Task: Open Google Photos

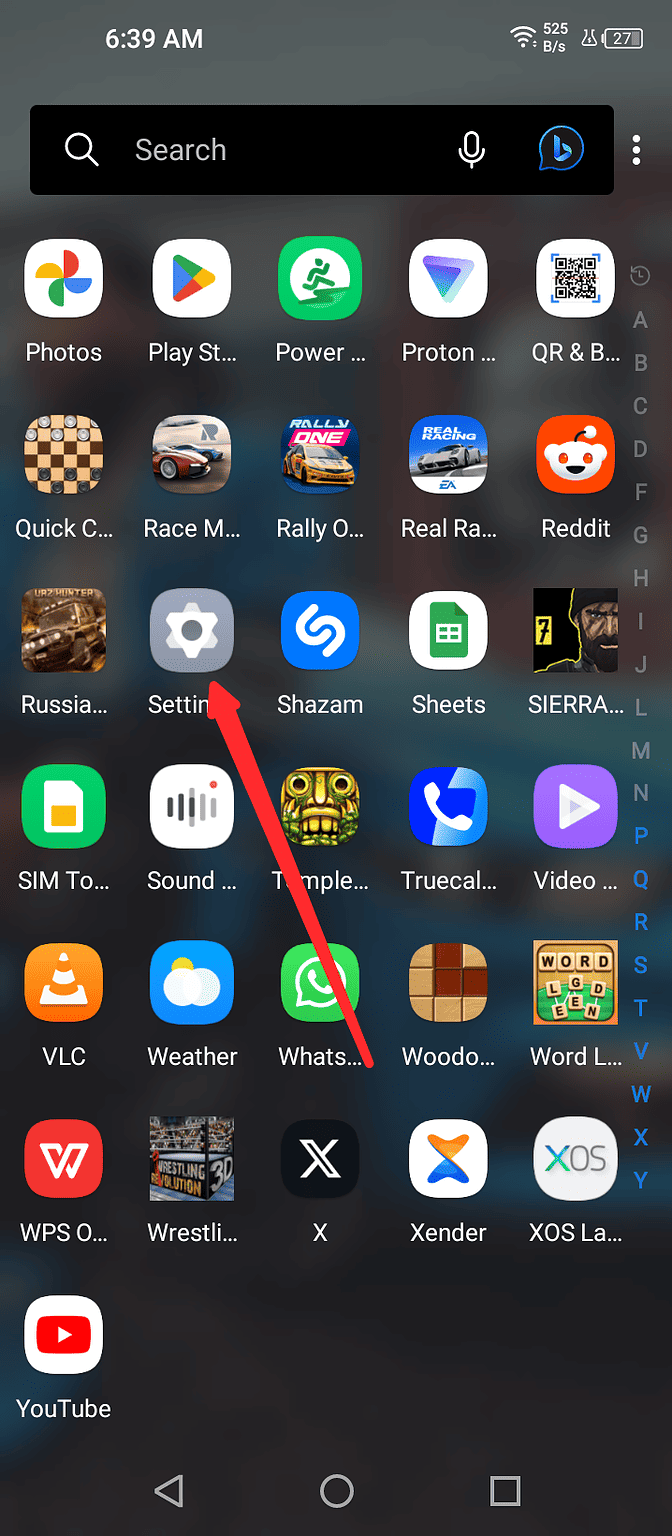Action: pos(64,279)
